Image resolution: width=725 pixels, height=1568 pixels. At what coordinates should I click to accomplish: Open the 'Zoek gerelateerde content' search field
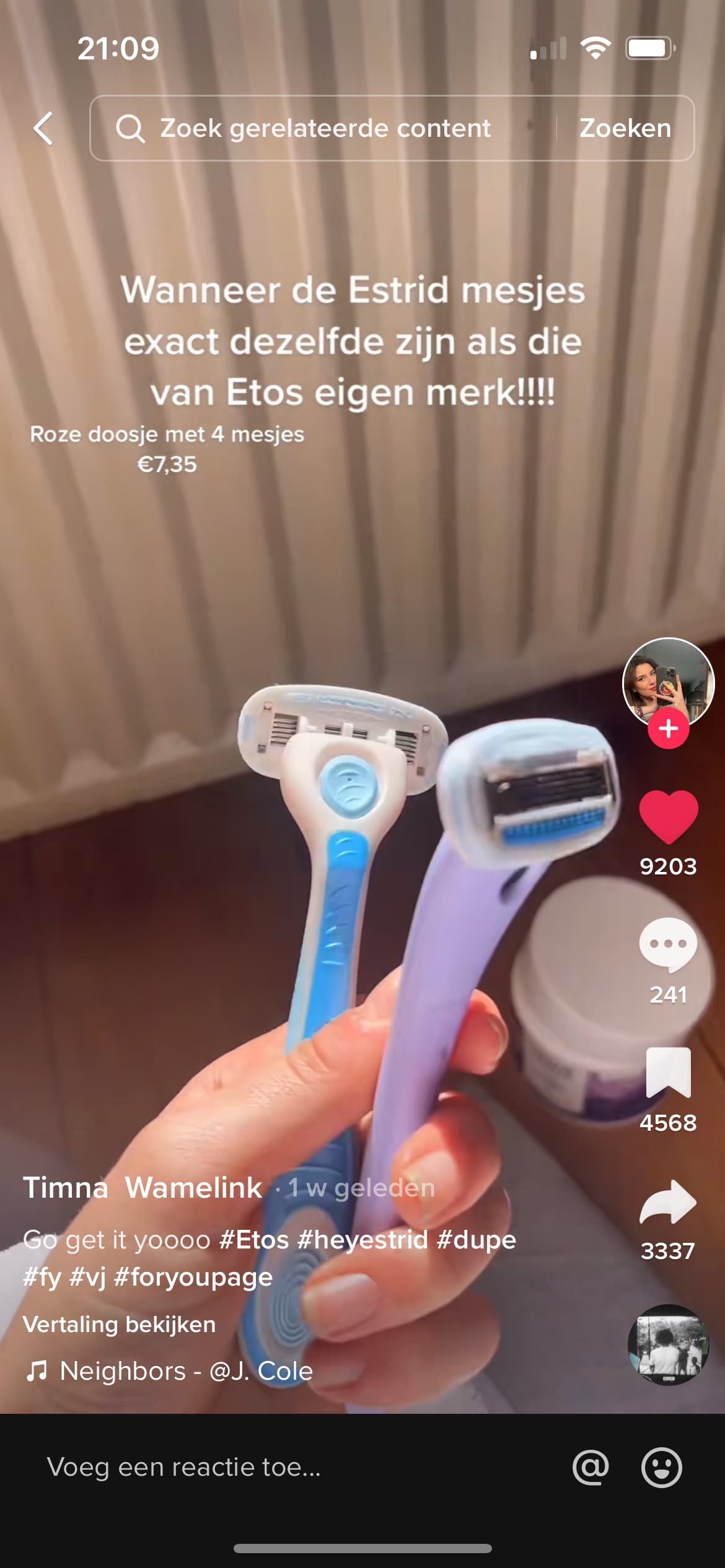coord(322,128)
